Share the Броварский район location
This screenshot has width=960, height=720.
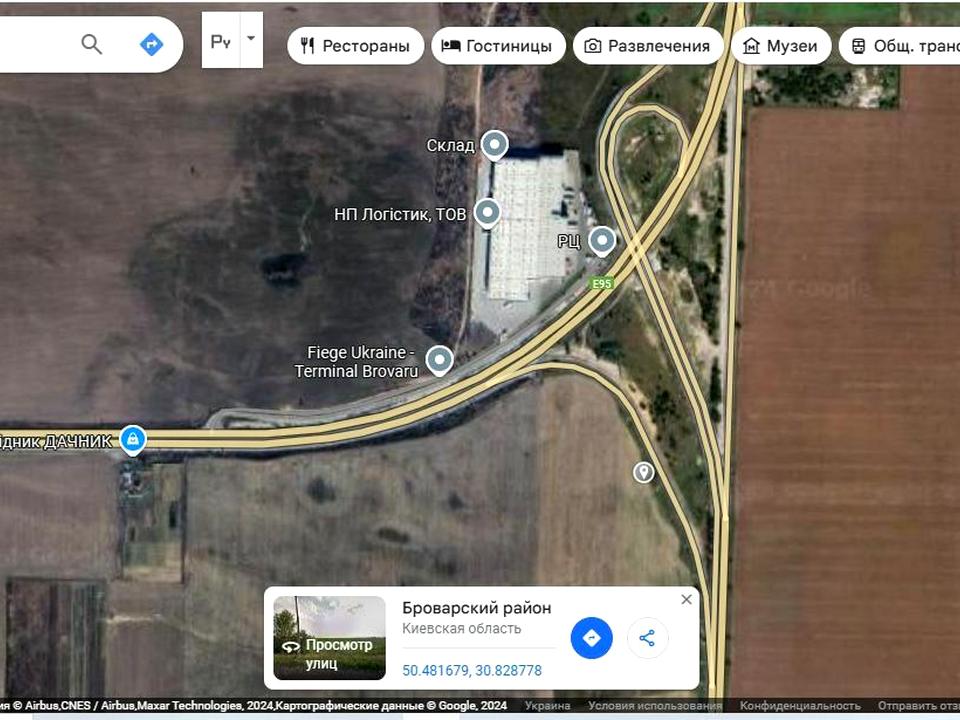click(647, 638)
